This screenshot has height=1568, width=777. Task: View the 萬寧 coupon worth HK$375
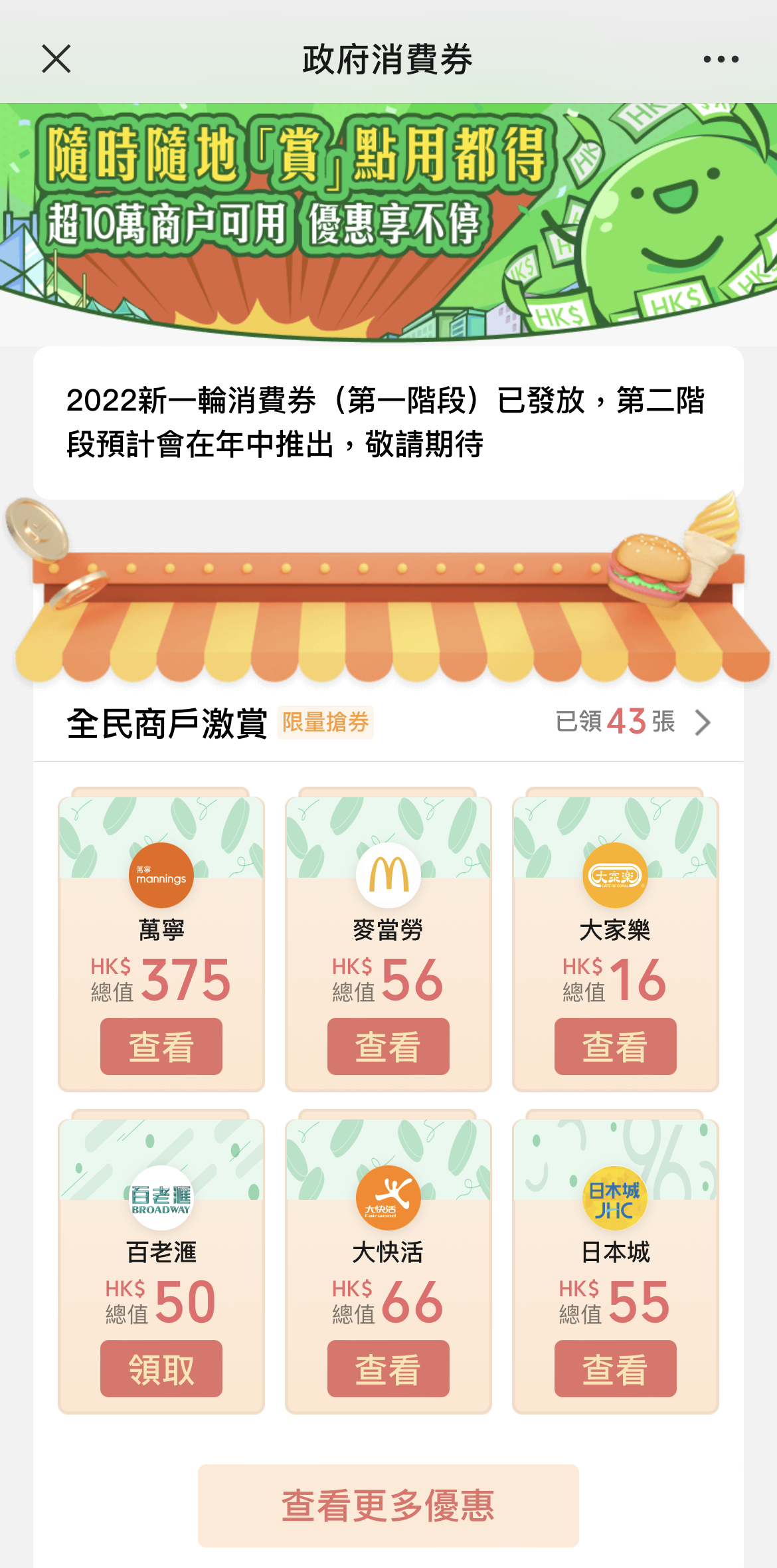[x=161, y=1046]
